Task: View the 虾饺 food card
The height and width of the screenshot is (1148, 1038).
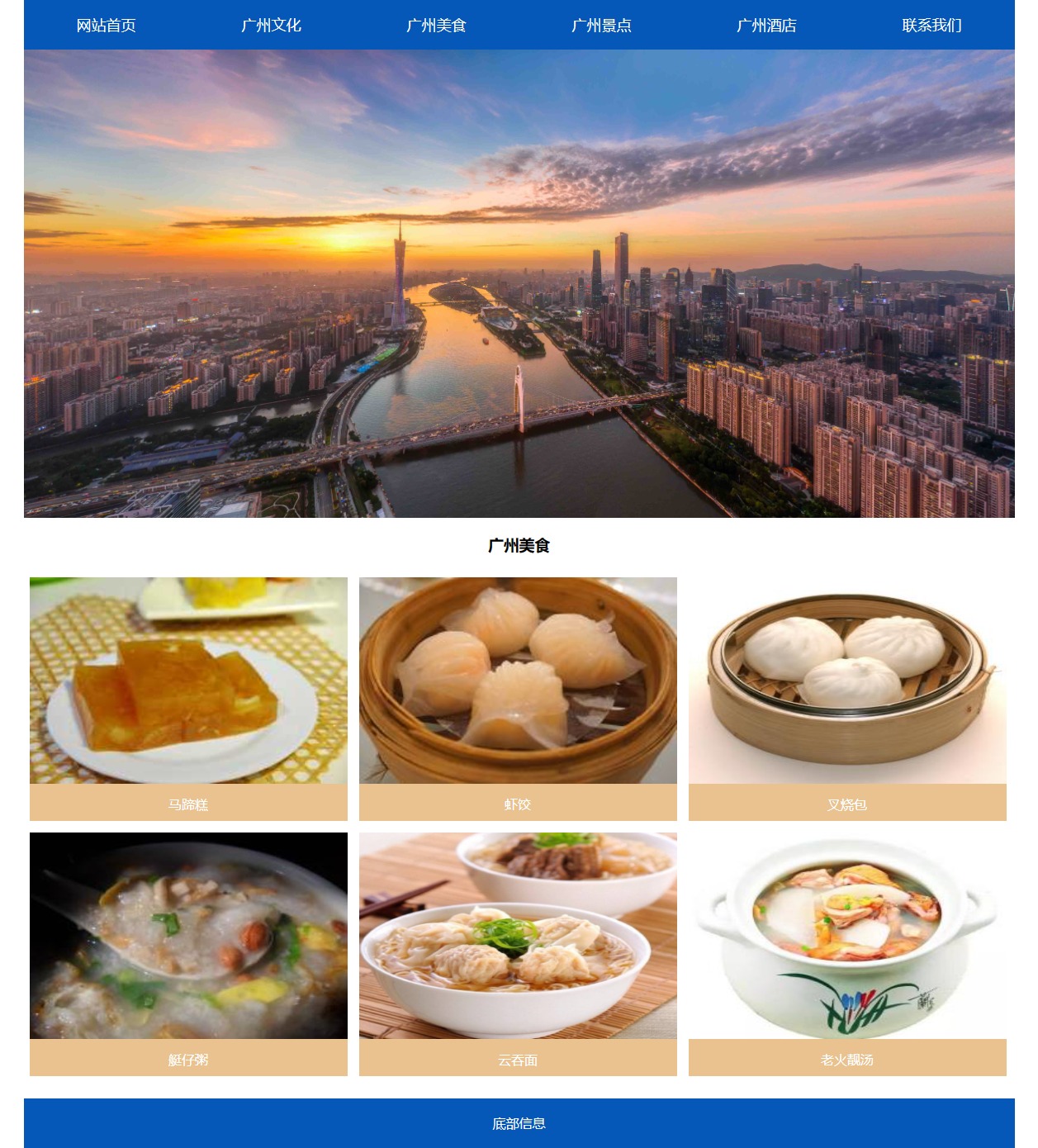Action: coord(518,698)
